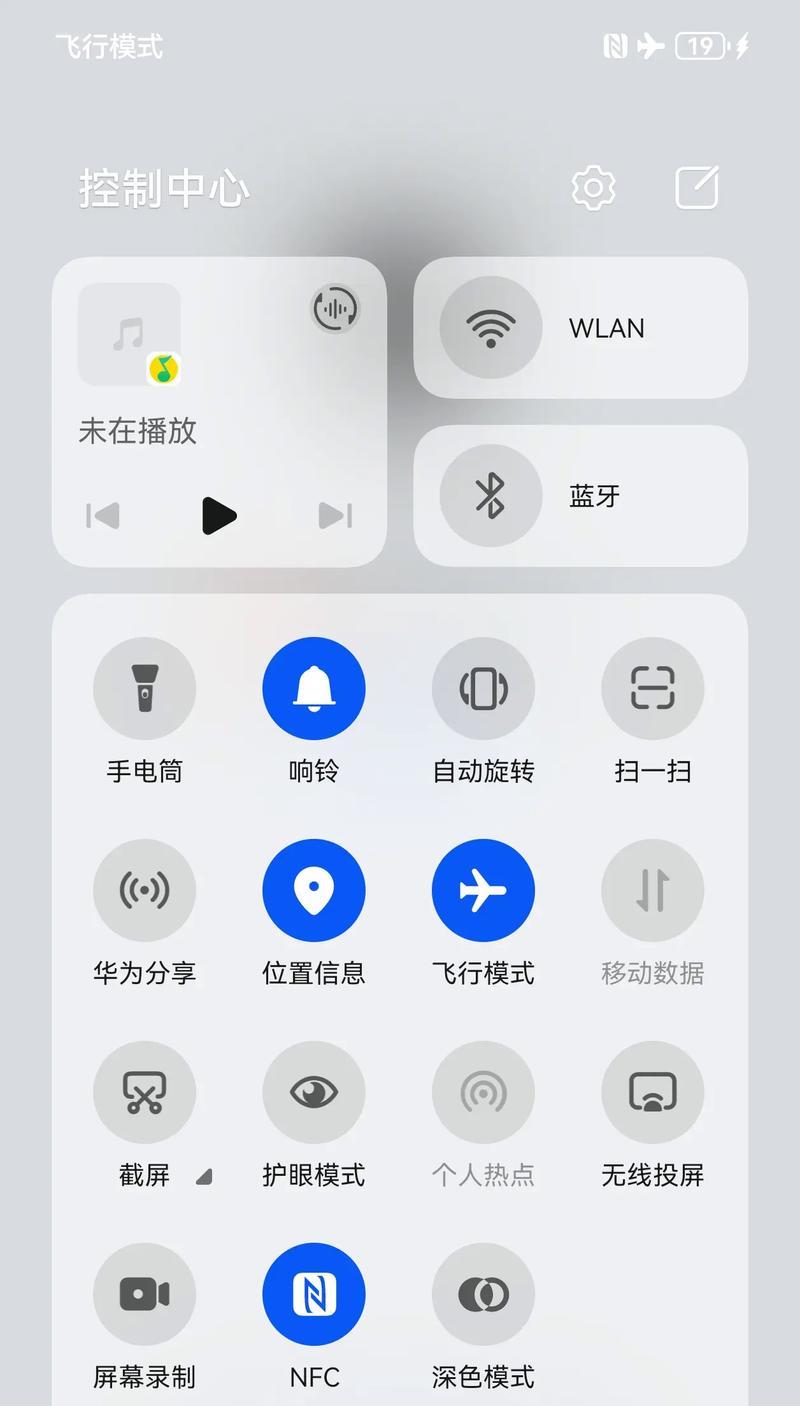
Task: Turn off 飞行模式 airplane mode
Action: pyautogui.click(x=483, y=890)
